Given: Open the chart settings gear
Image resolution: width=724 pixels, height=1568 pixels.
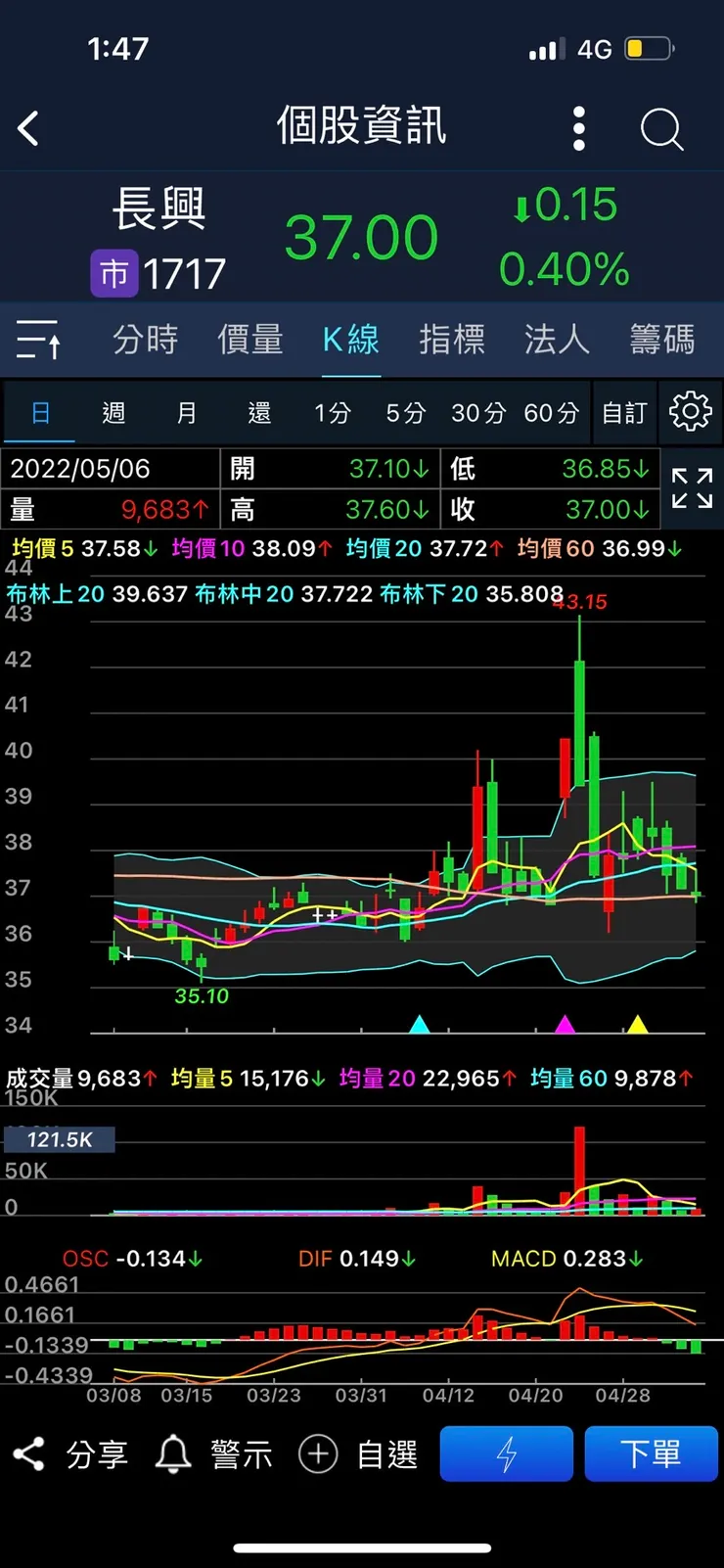Looking at the screenshot, I should (690, 412).
